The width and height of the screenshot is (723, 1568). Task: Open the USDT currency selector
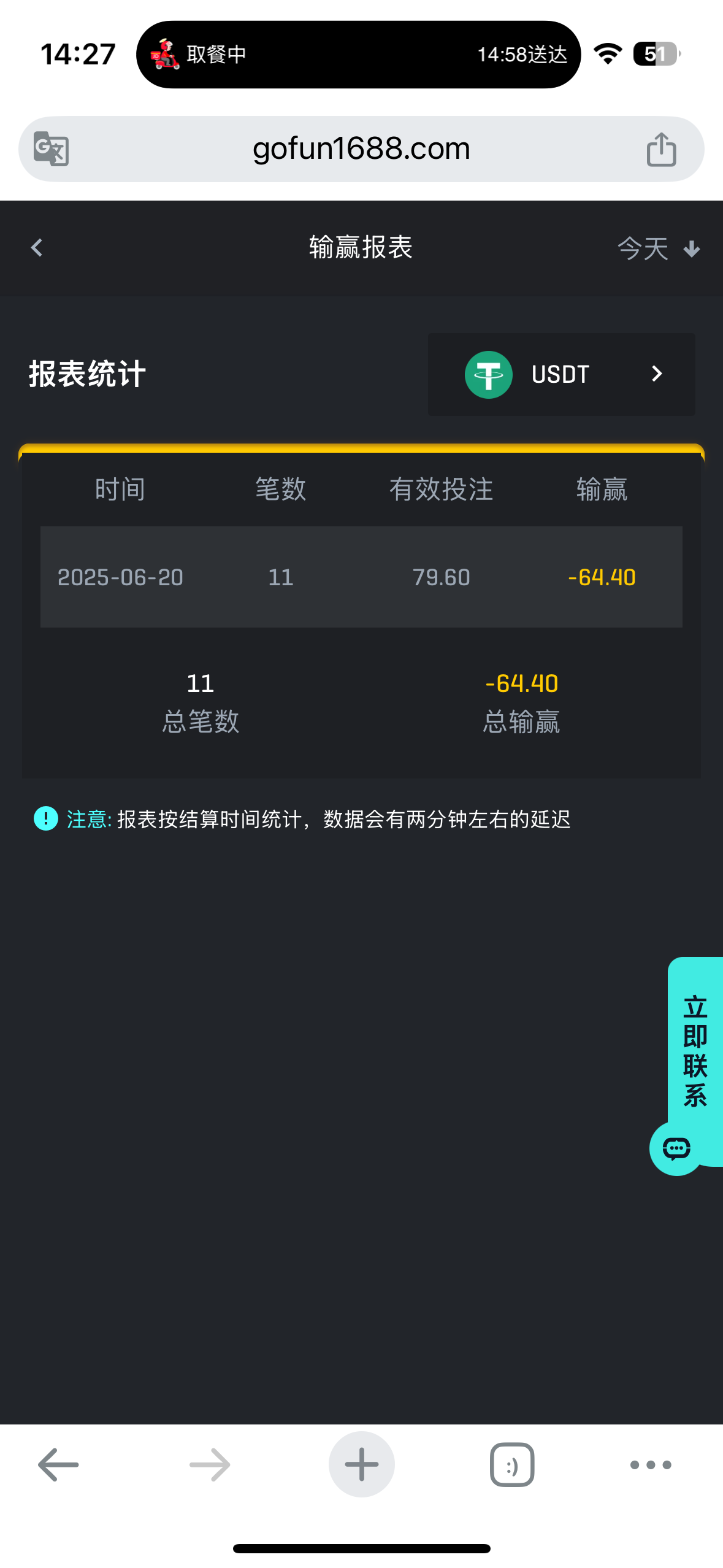pos(561,374)
